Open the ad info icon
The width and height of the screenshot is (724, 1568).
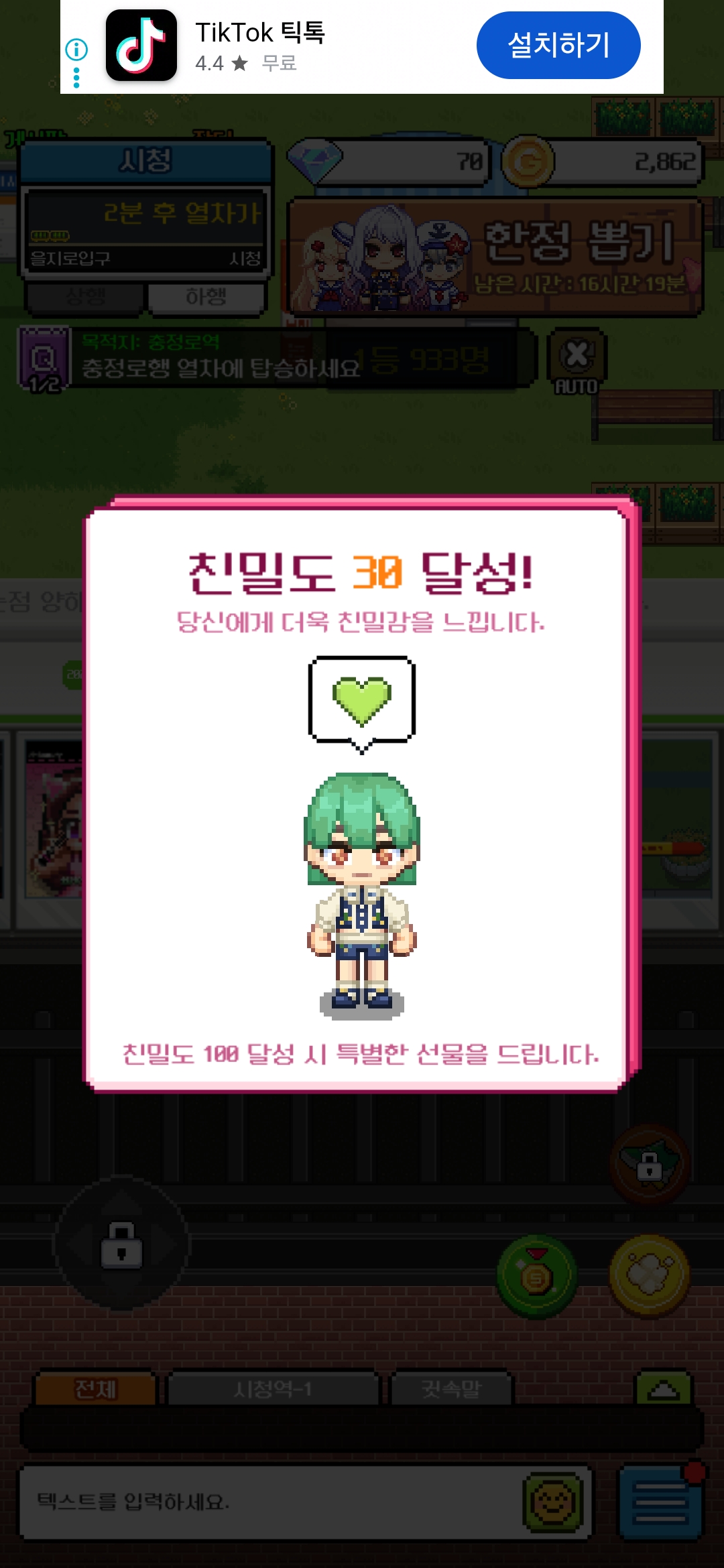coord(76,49)
